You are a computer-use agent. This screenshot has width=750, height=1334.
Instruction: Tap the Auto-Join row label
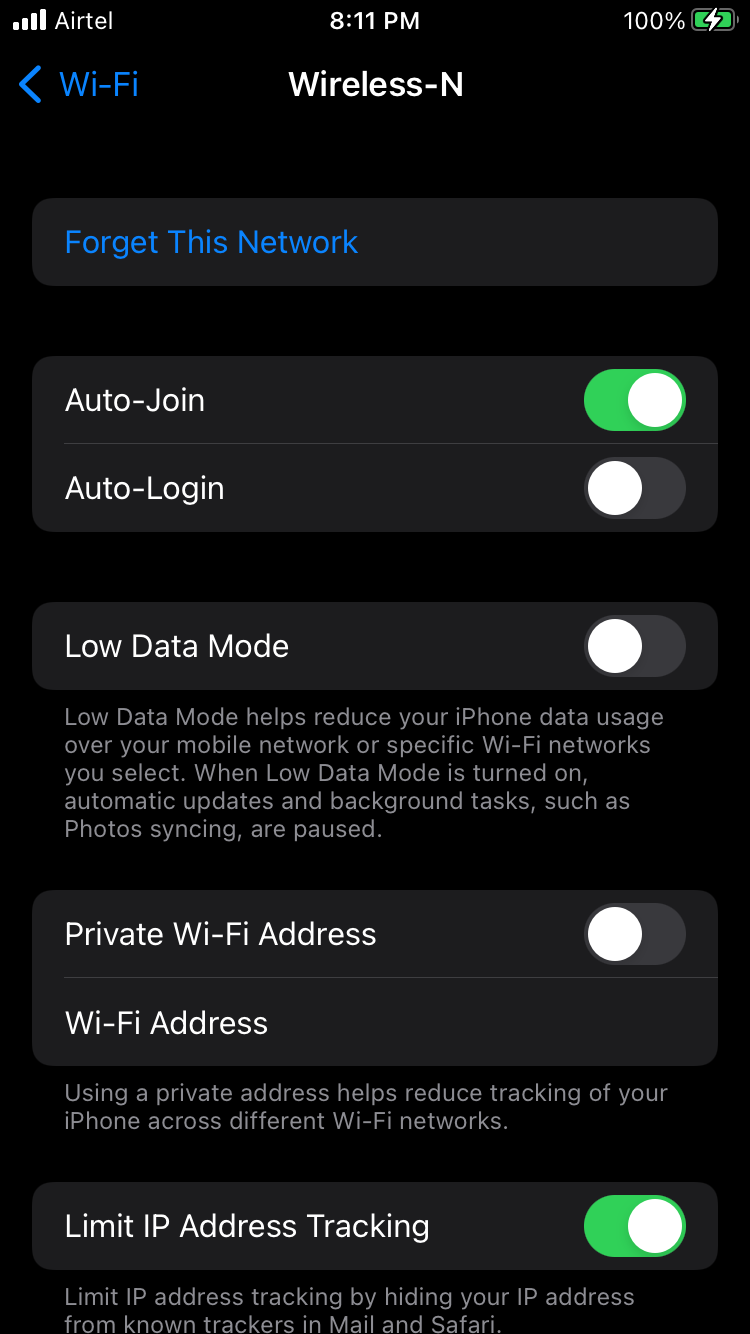point(135,399)
